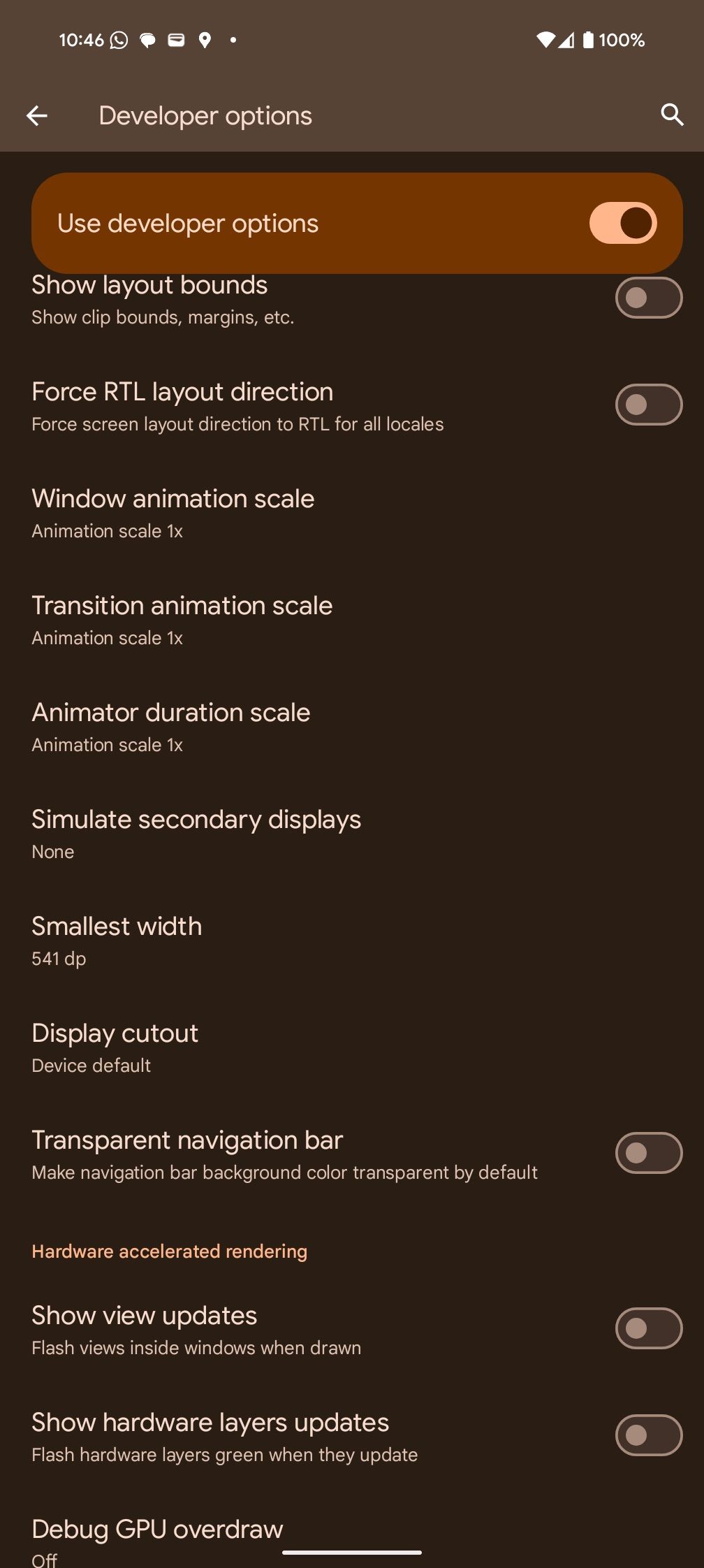Image resolution: width=704 pixels, height=1568 pixels.
Task: Select Animator duration scale
Action: 171,727
